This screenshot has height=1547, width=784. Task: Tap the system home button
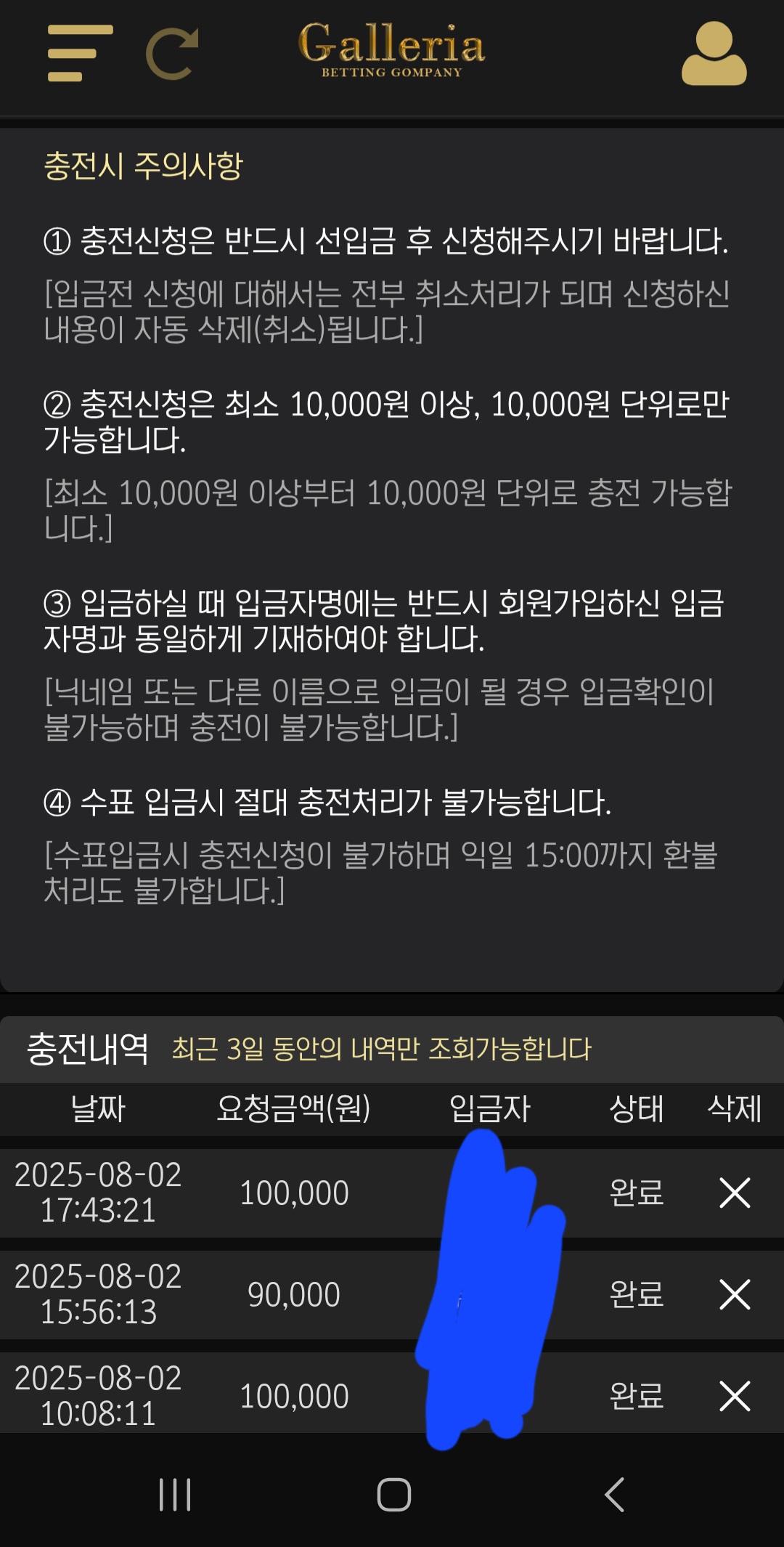(393, 1495)
